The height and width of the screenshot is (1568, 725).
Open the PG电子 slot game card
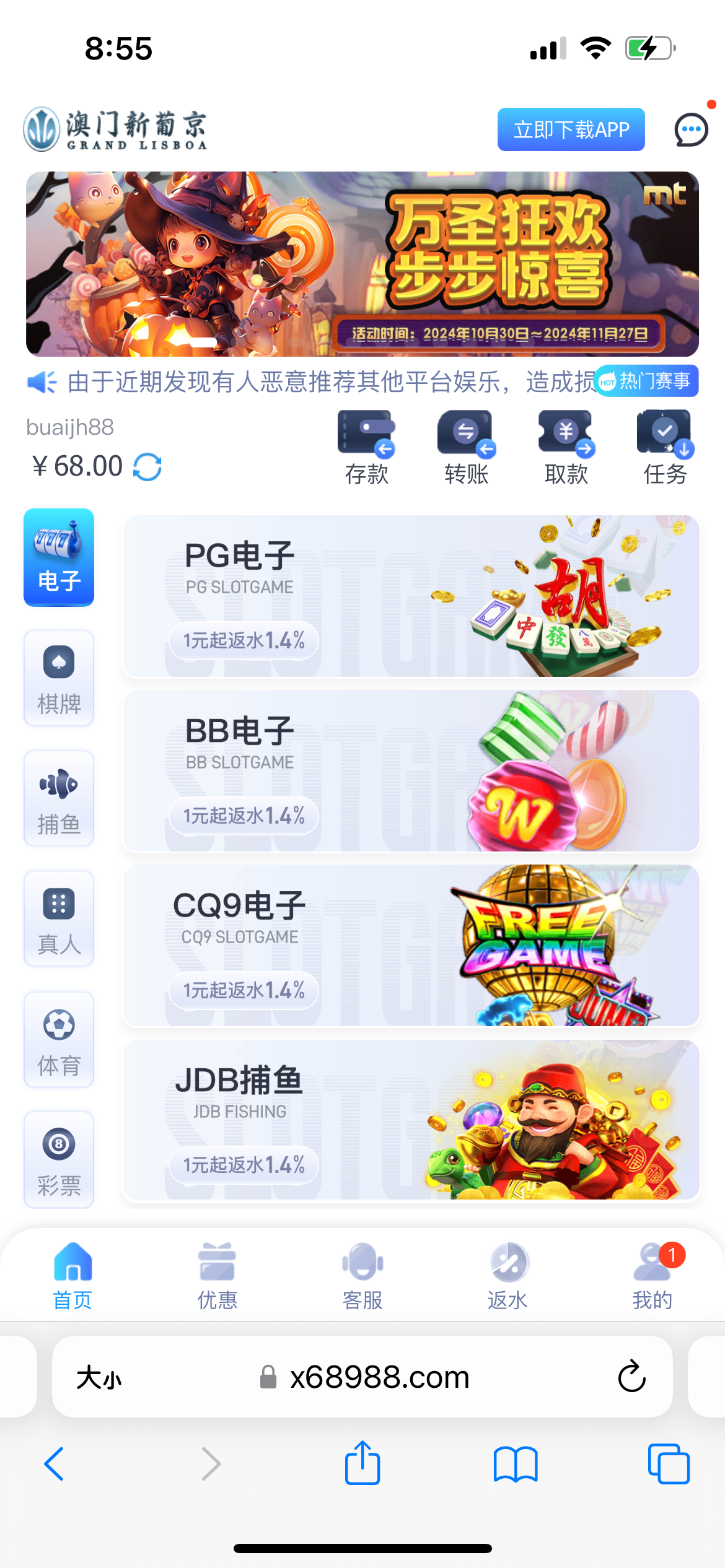pyautogui.click(x=411, y=596)
